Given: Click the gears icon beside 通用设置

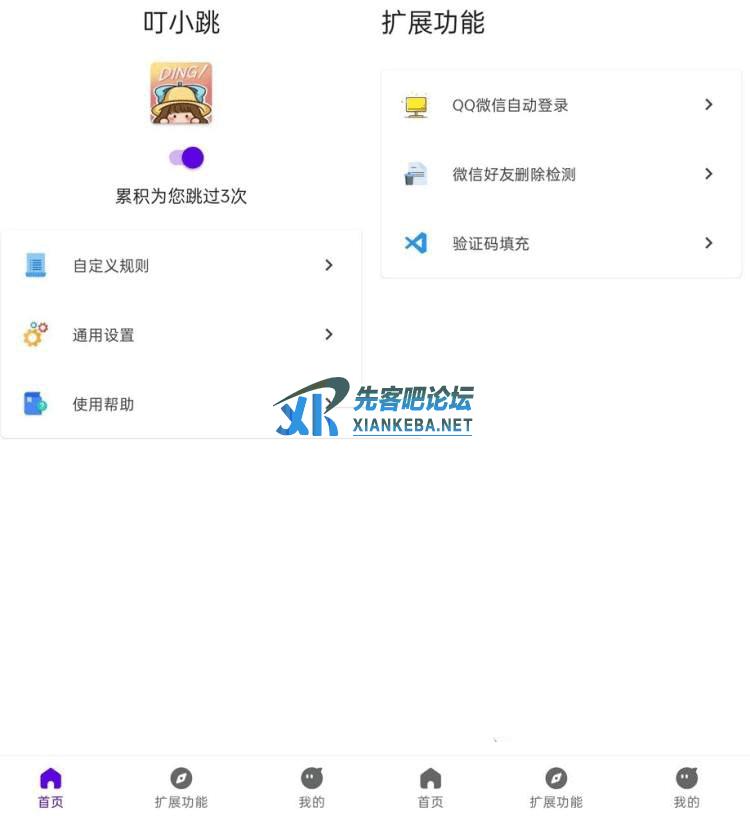Looking at the screenshot, I should [36, 334].
